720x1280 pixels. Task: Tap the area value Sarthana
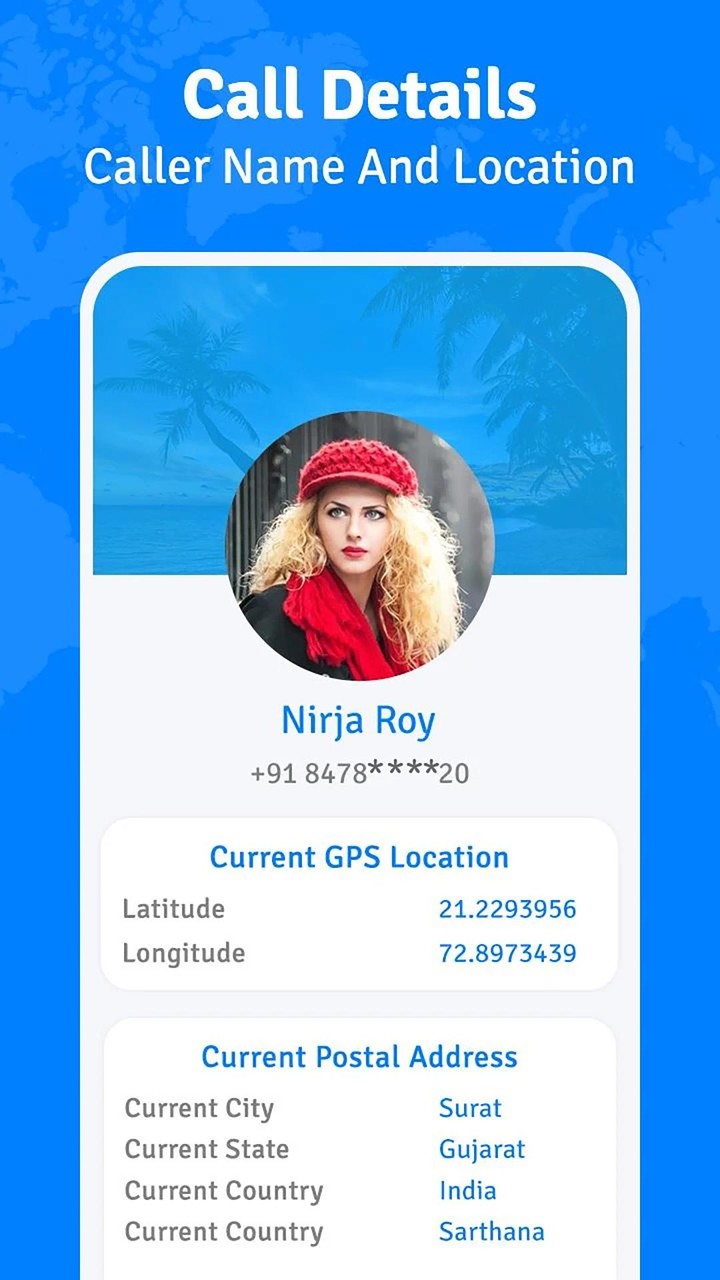coord(491,1231)
